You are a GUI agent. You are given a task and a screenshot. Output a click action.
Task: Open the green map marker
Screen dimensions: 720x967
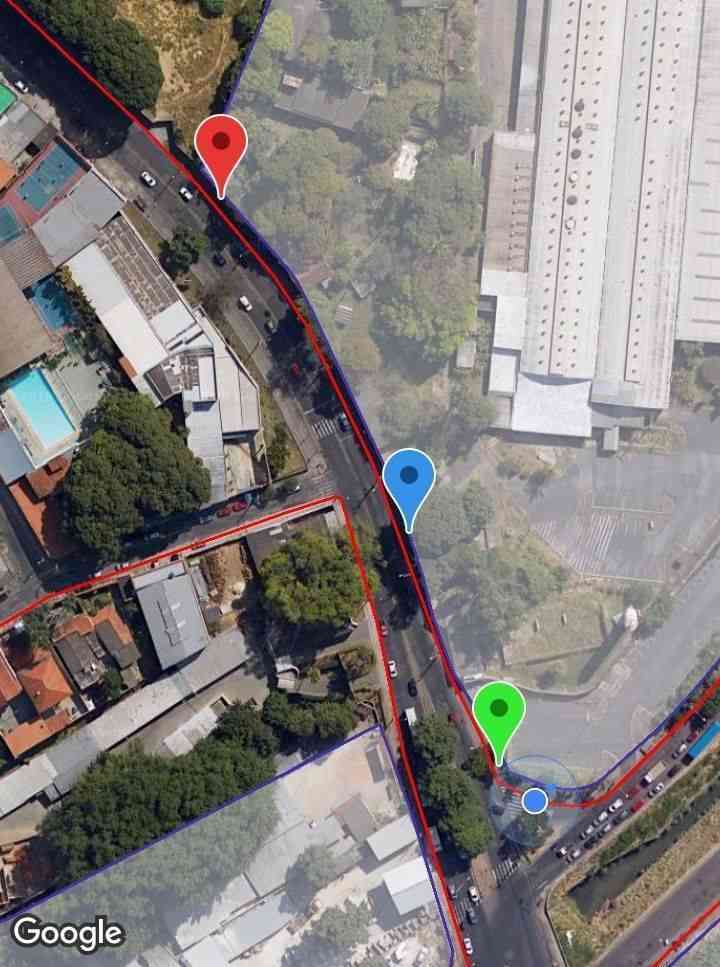[499, 711]
